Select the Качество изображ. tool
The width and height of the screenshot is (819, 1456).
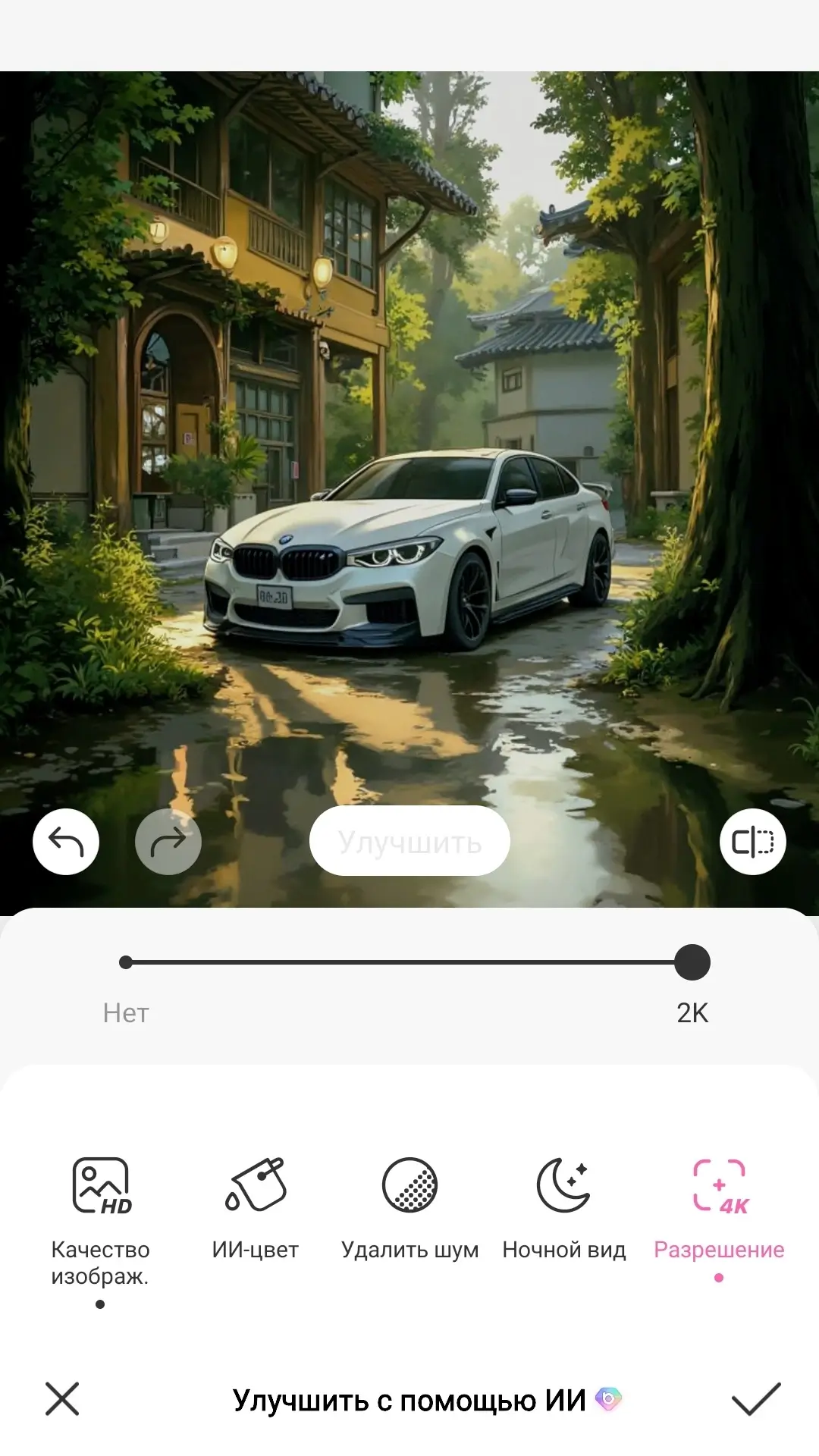[x=101, y=1213]
